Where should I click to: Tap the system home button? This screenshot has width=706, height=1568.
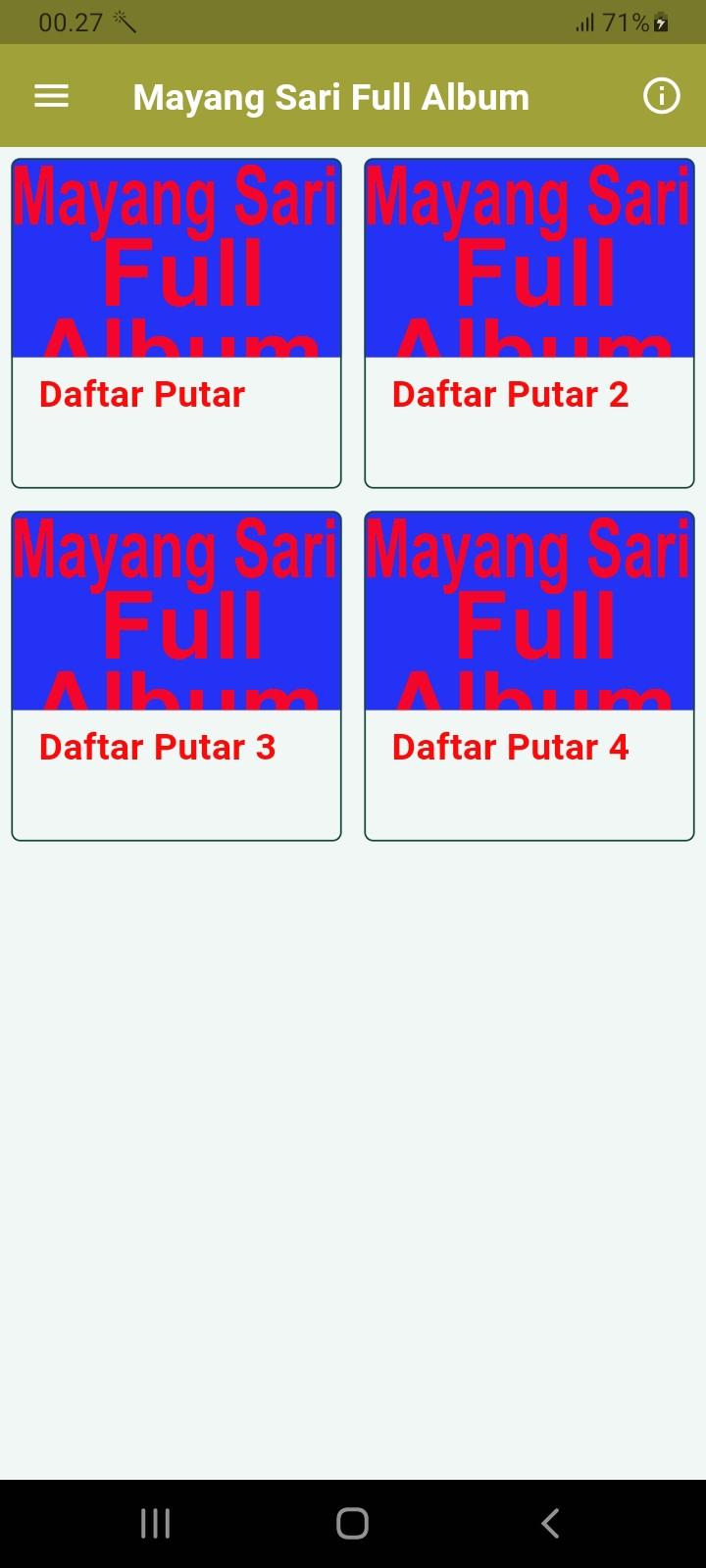352,1523
